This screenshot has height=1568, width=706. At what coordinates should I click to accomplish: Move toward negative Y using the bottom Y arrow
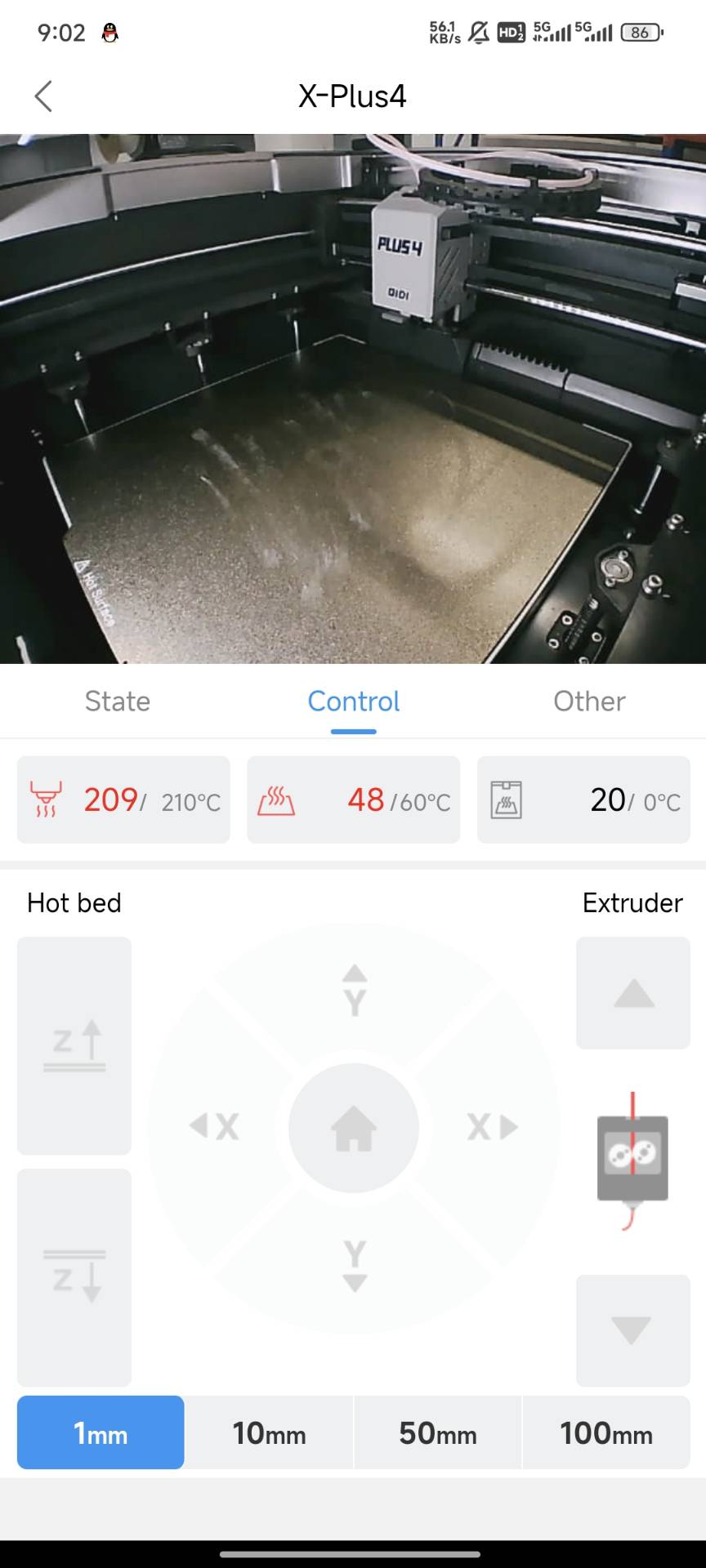[x=354, y=1265]
